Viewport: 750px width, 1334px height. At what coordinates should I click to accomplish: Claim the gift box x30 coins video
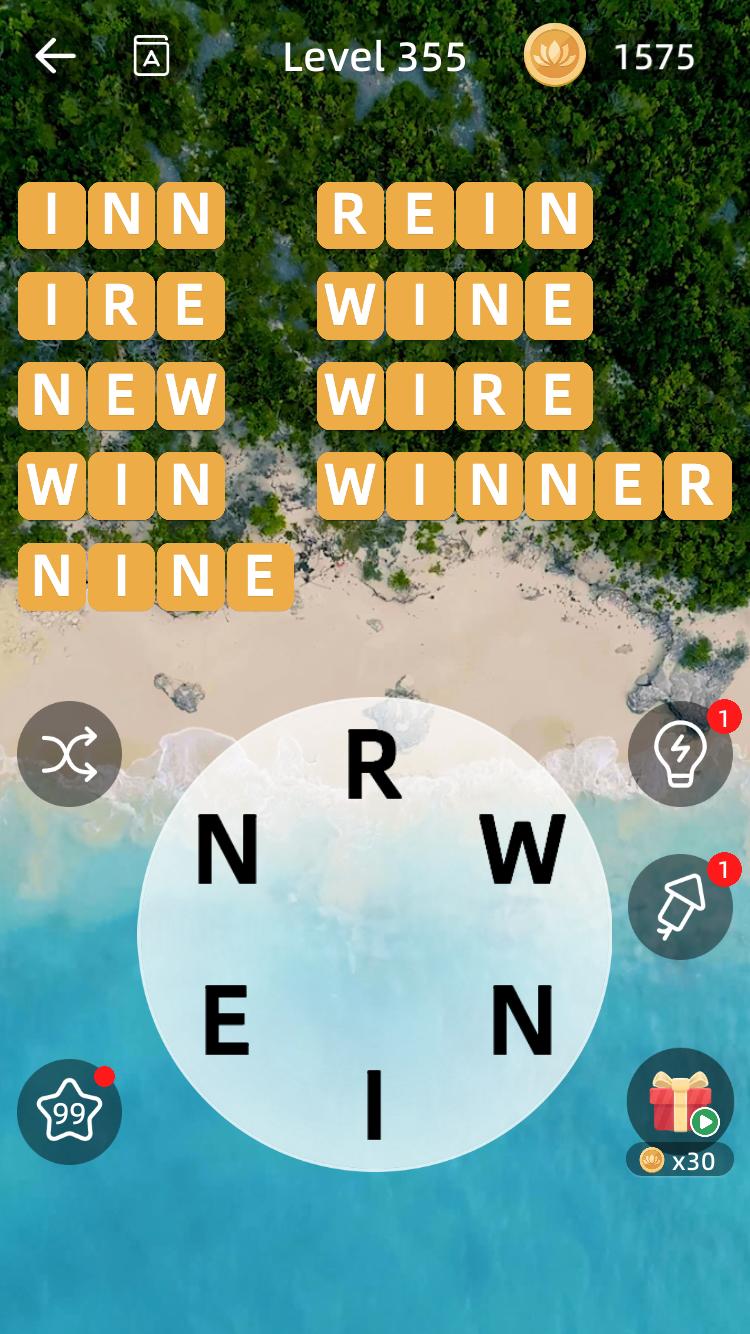point(680,1103)
